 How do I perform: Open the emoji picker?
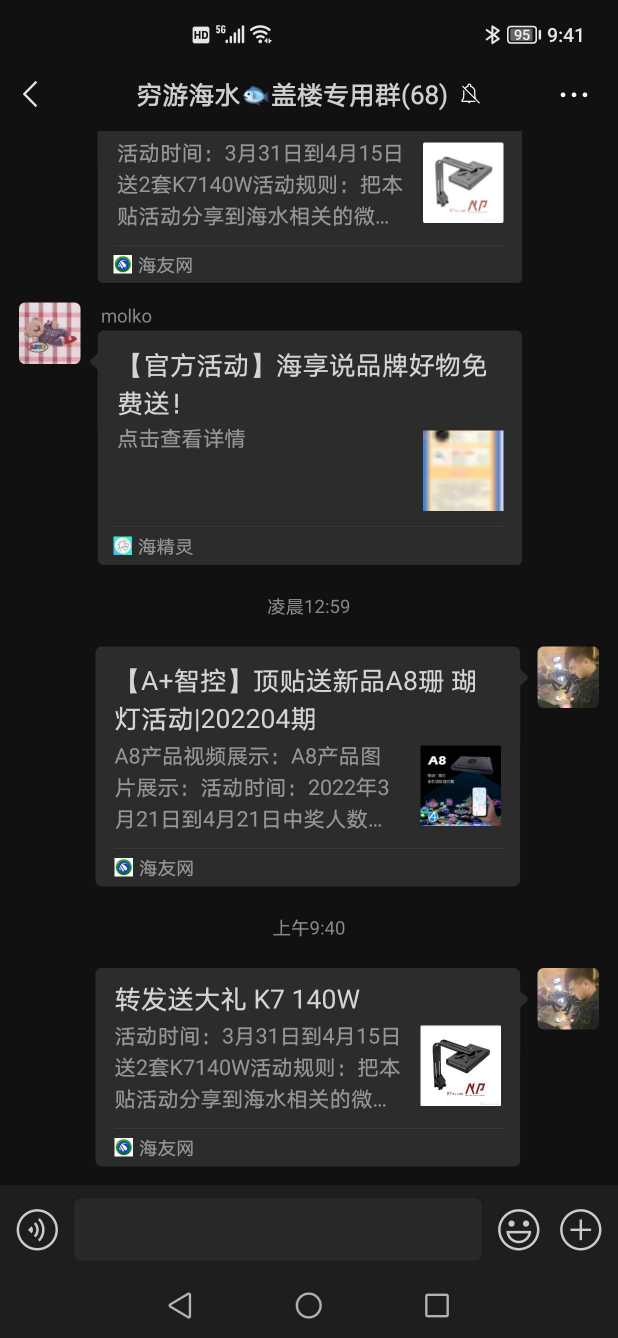pos(519,1229)
